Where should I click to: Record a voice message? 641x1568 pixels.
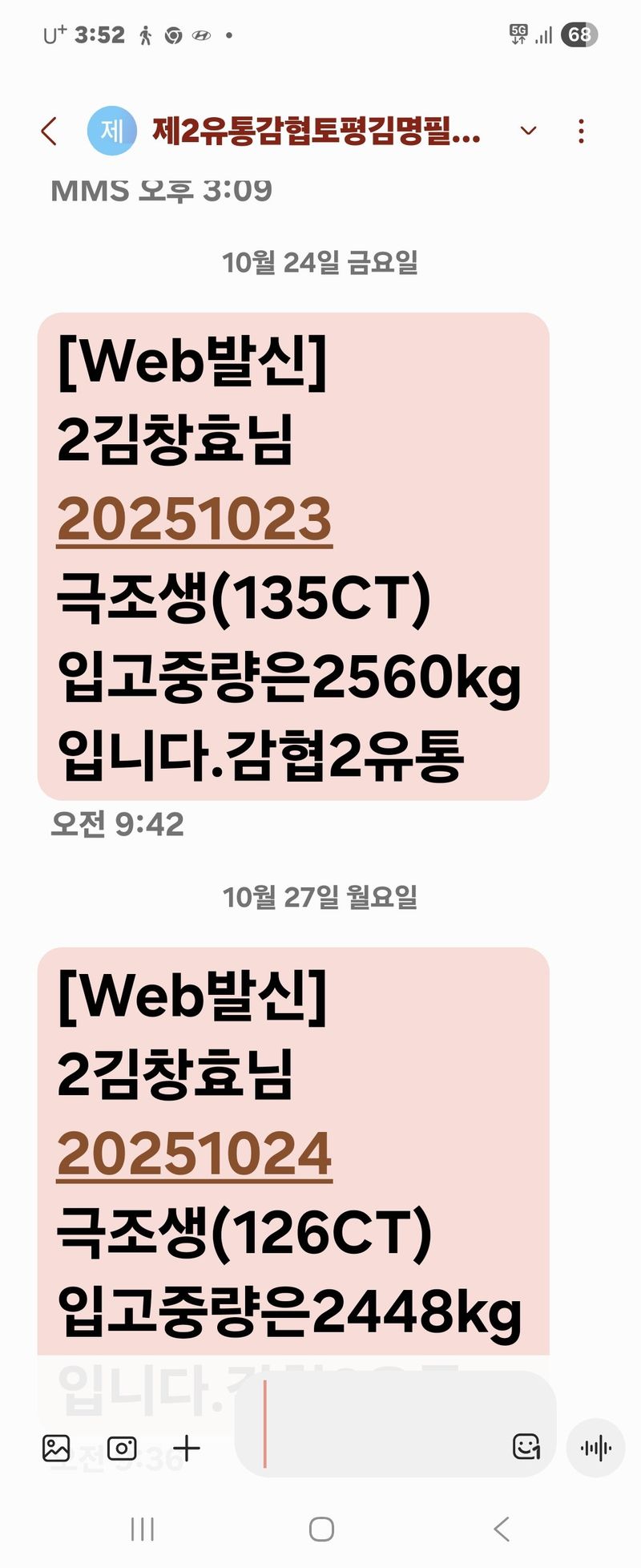pos(595,1448)
